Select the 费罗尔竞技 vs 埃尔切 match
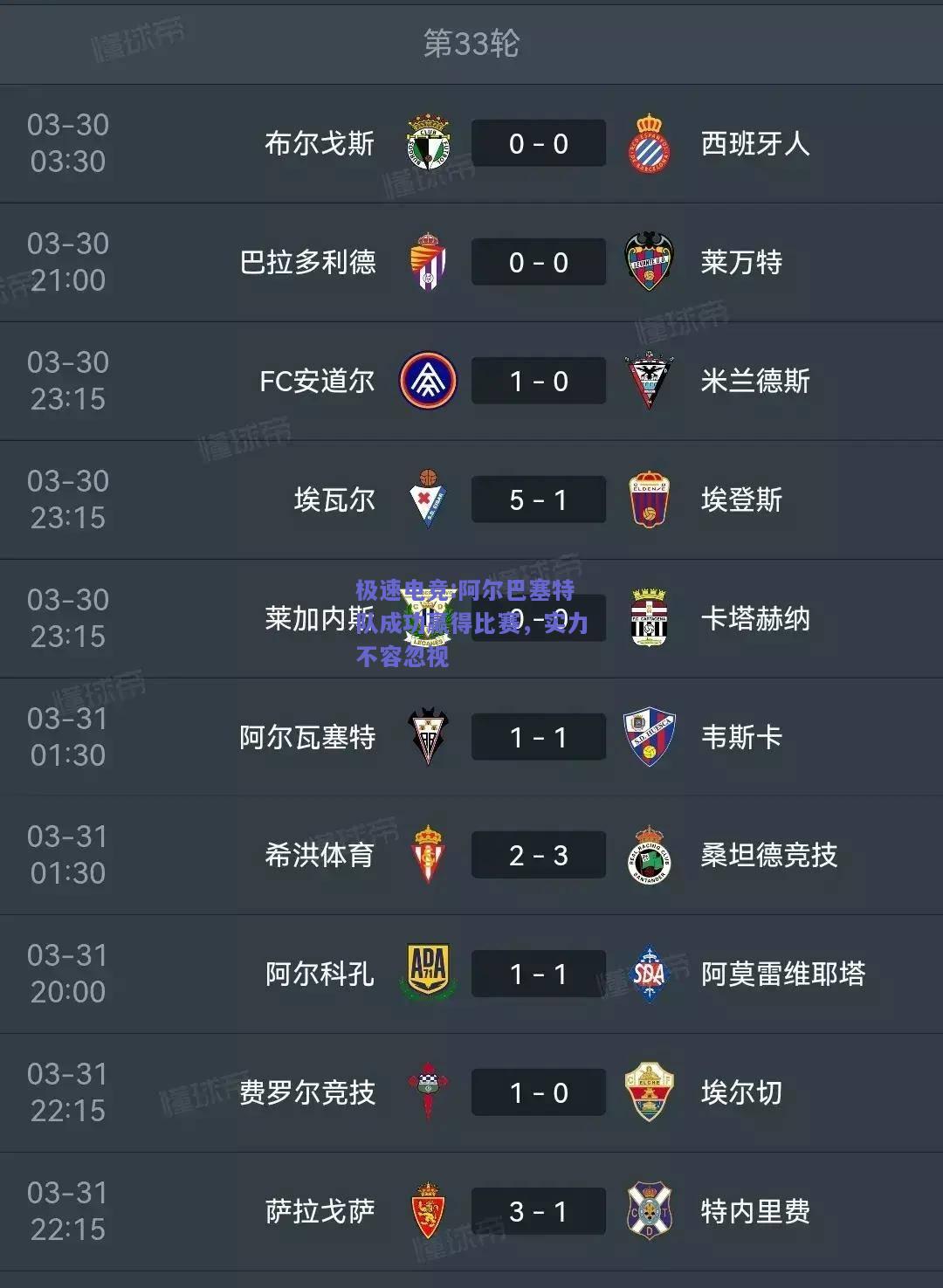 coord(538,1093)
